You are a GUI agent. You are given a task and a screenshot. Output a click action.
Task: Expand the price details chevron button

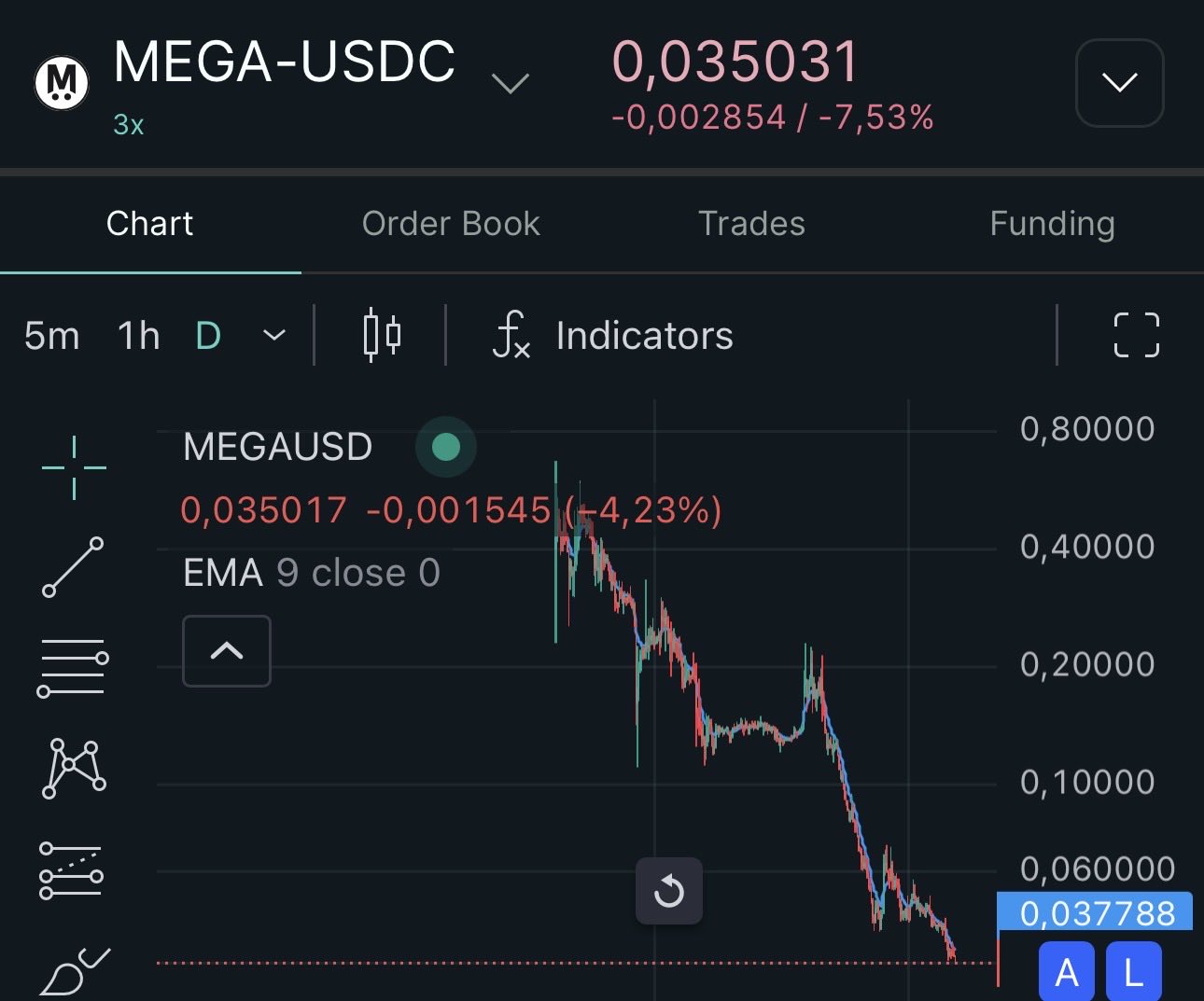click(x=1119, y=82)
